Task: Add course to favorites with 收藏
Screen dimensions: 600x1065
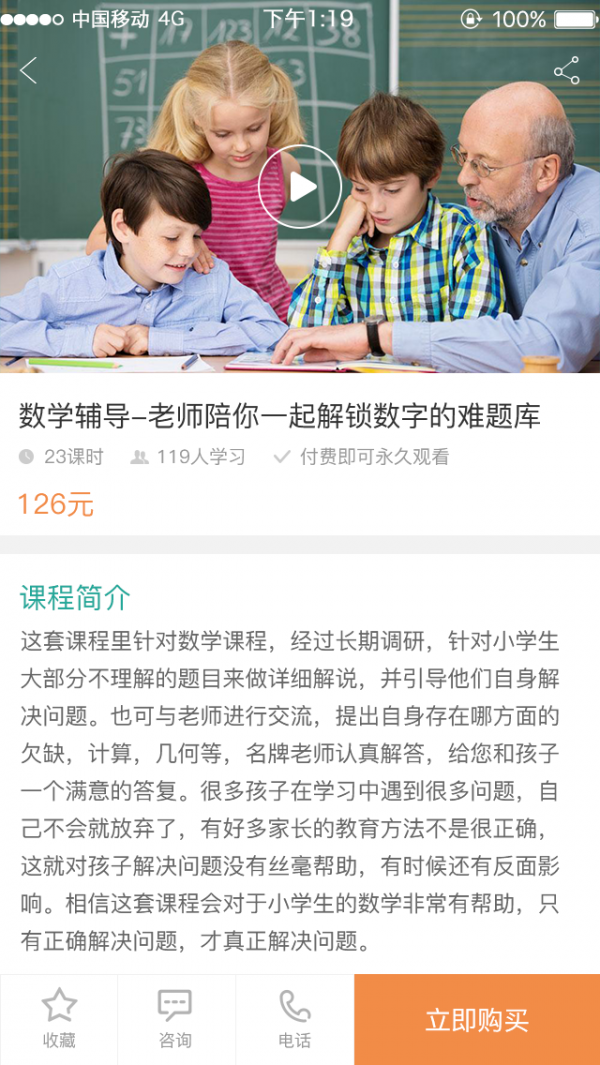Action: click(59, 1018)
